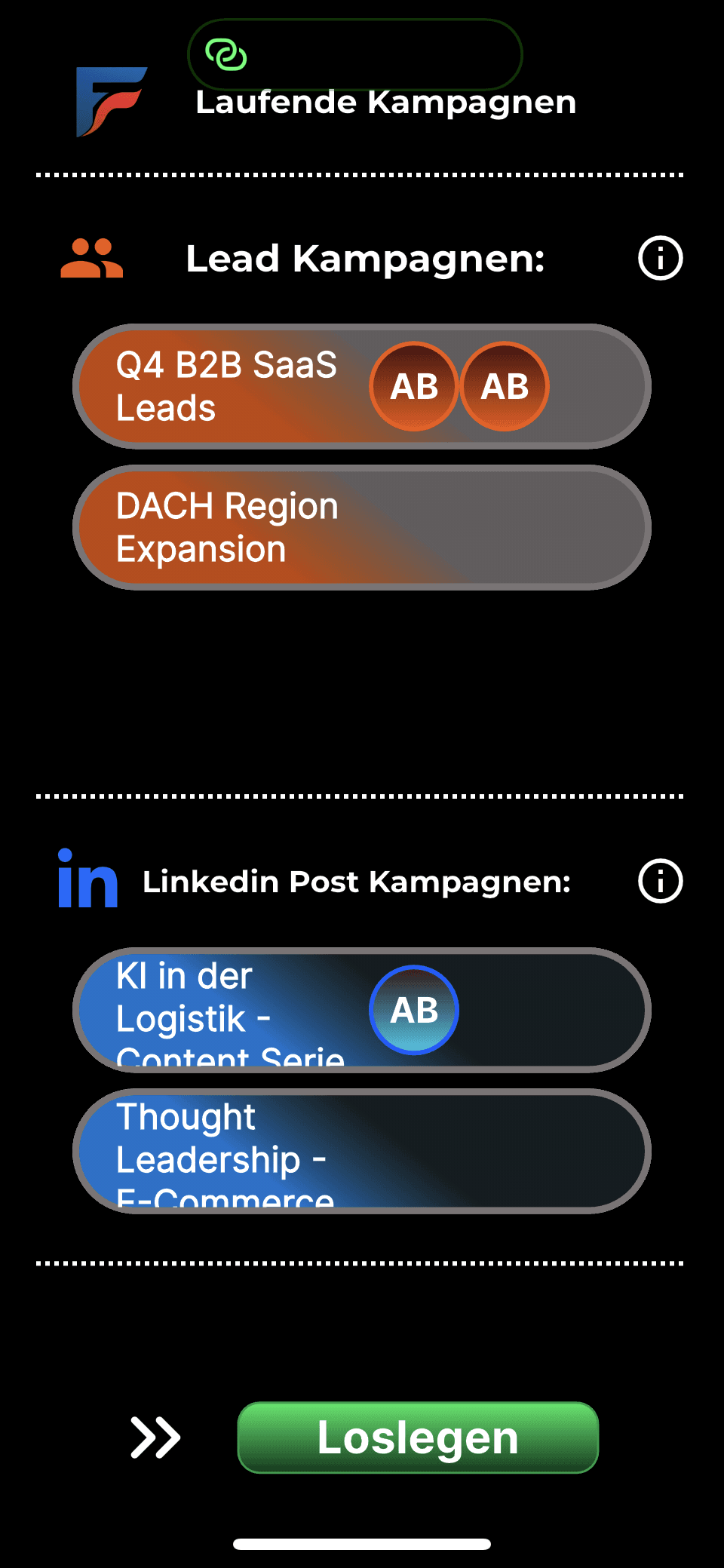Expand the Thought Leadership - E-Commerce campaign
The image size is (724, 1568).
tap(362, 1150)
